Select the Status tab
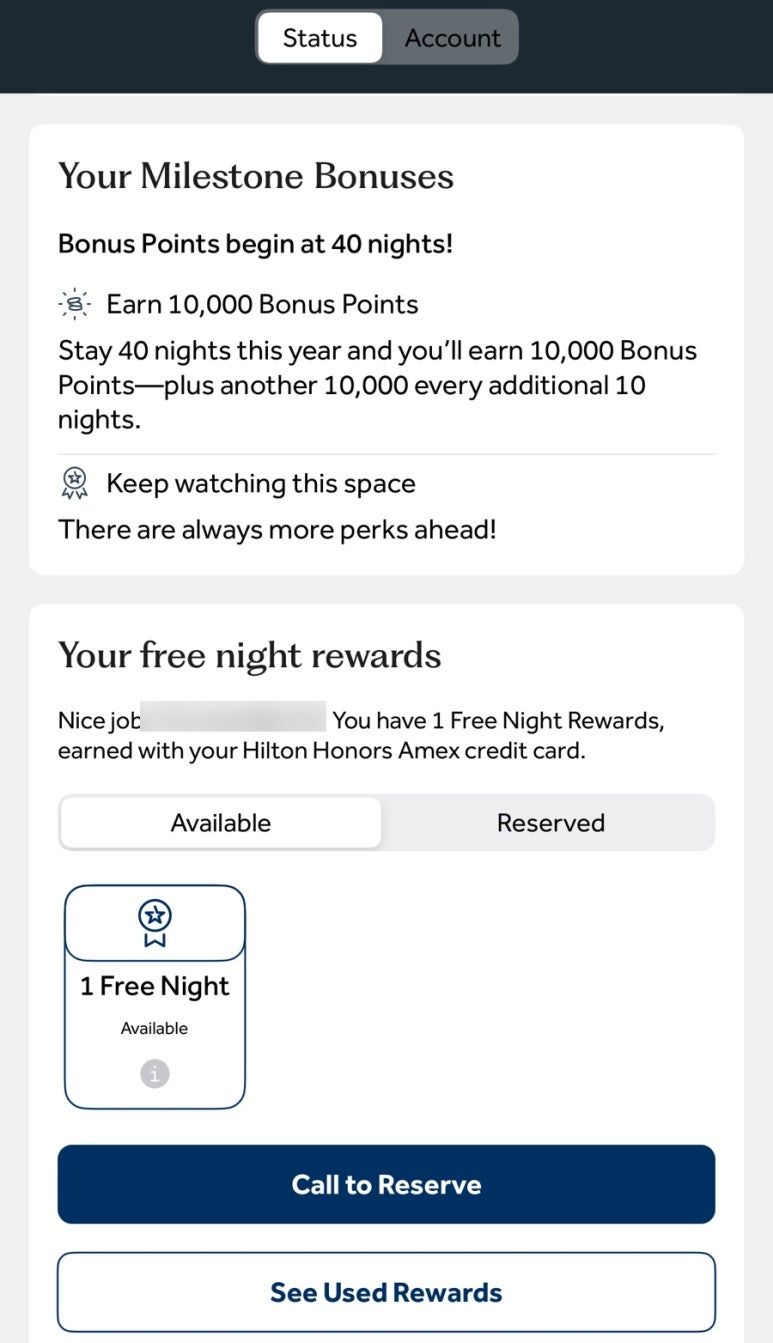This screenshot has width=773, height=1343. (320, 38)
